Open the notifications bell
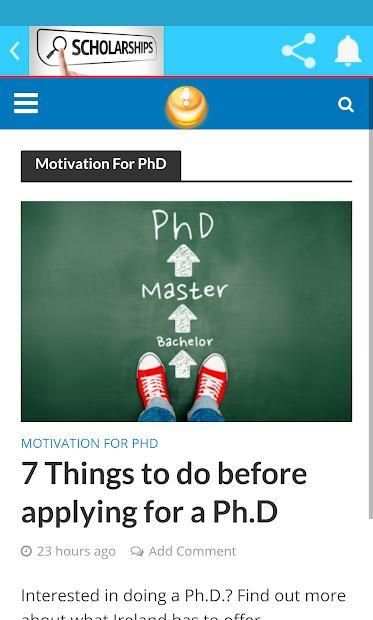The image size is (373, 620). click(348, 51)
